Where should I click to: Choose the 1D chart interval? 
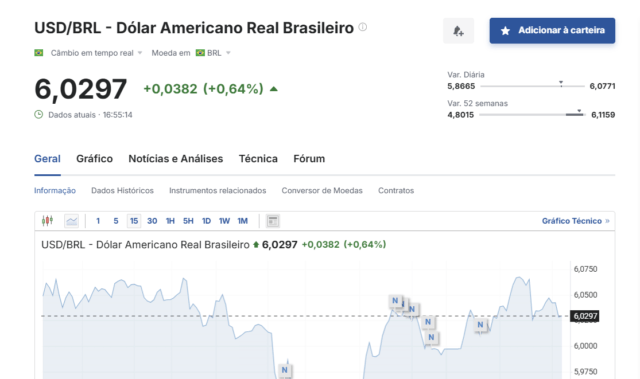(206, 221)
